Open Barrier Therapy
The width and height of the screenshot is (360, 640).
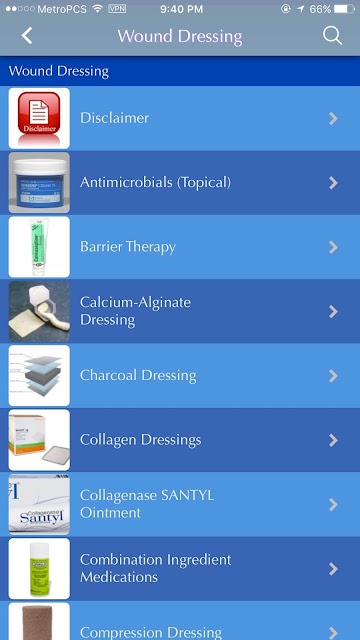[180, 247]
